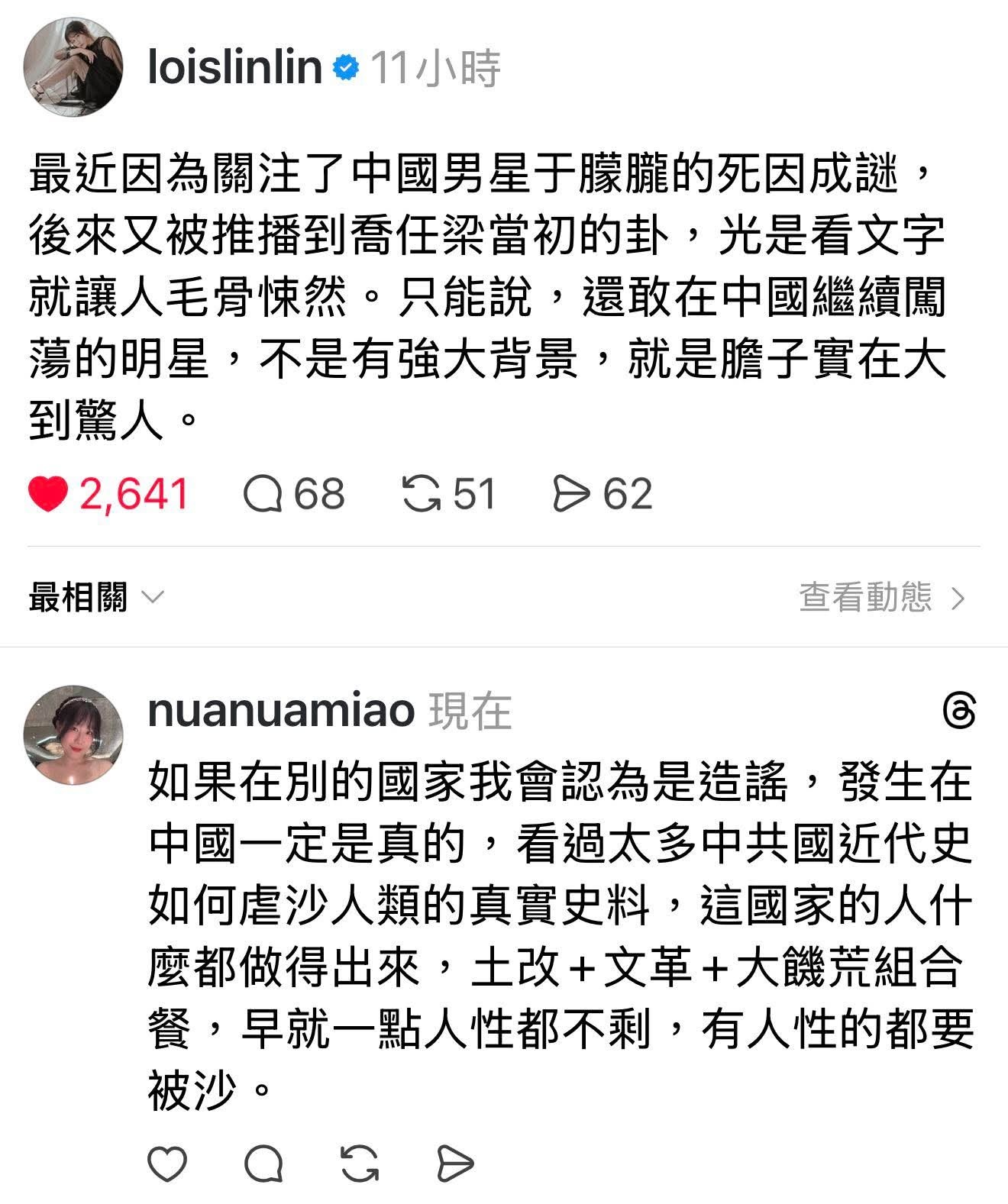The width and height of the screenshot is (1008, 1204).
Task: Repost loislinlin's post
Action: pyautogui.click(x=422, y=494)
